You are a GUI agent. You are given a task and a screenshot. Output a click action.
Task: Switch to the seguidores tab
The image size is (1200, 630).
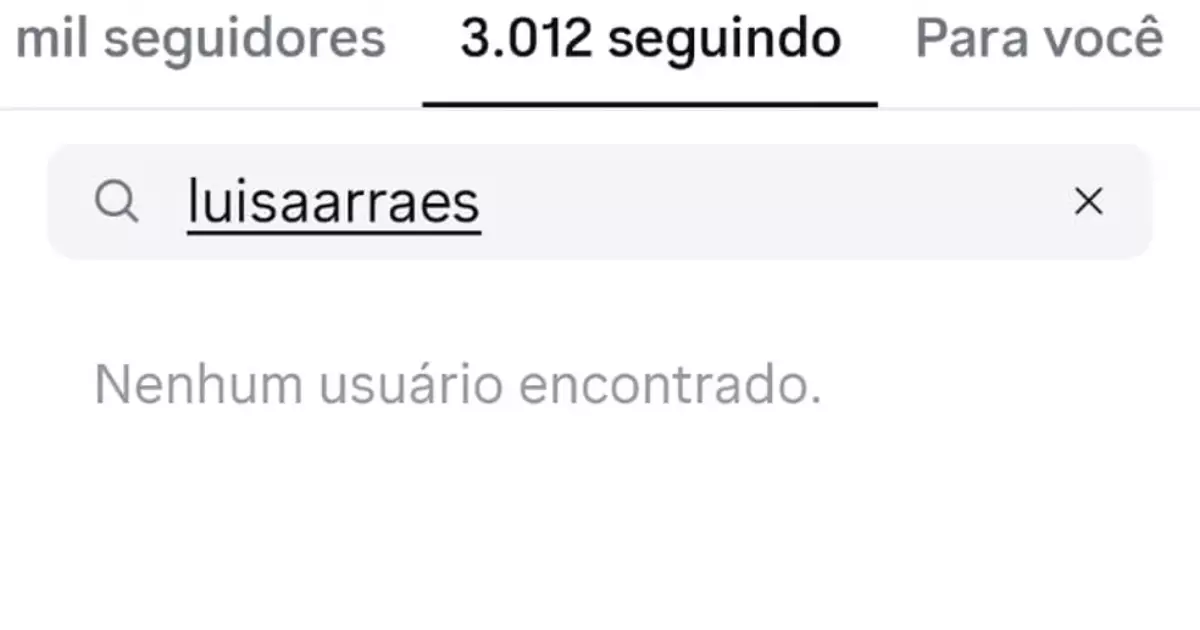200,40
